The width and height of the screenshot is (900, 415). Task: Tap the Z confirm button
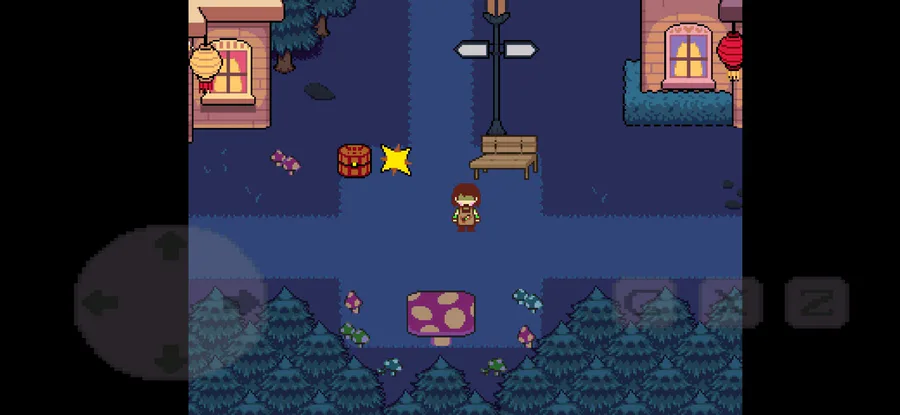point(816,302)
